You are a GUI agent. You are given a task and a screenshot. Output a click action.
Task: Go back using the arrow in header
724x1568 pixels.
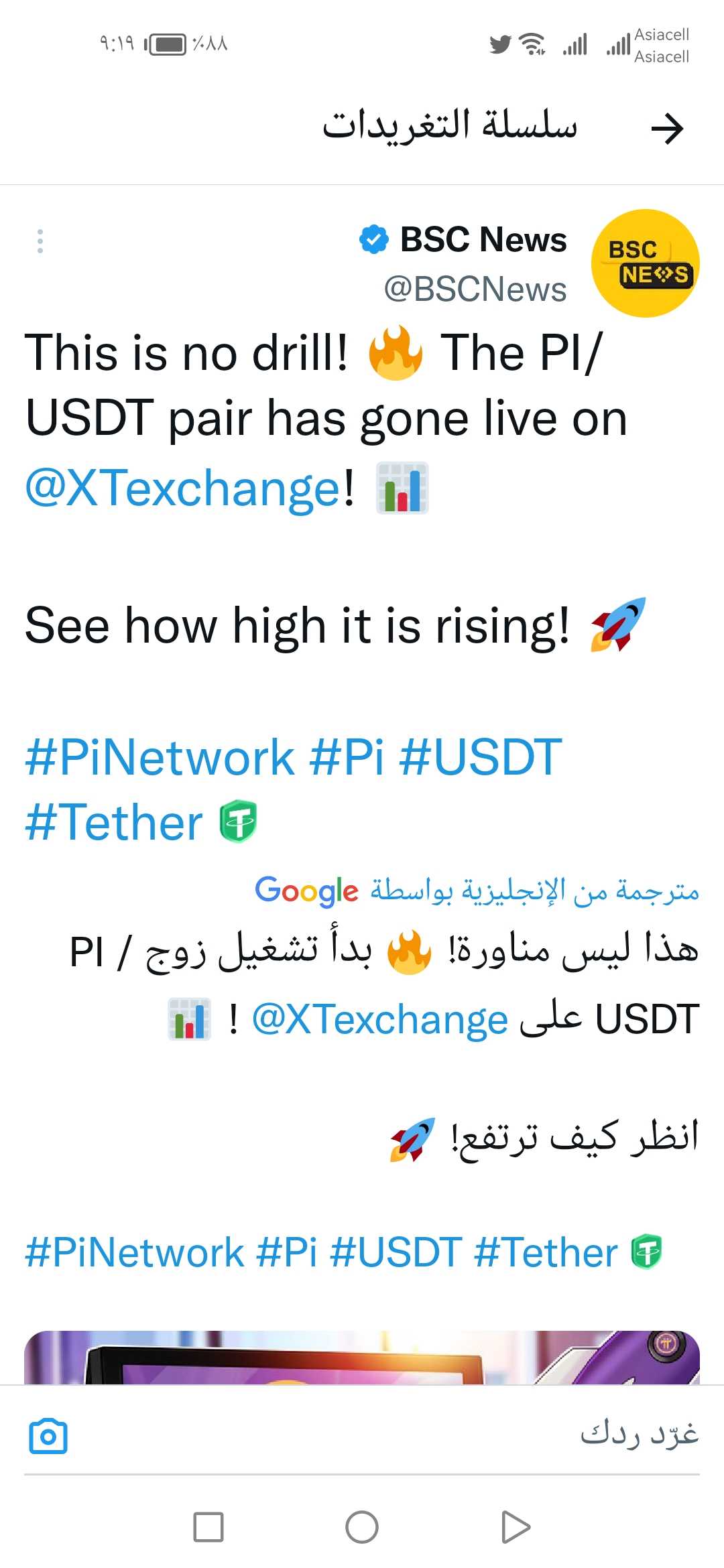pyautogui.click(x=667, y=128)
